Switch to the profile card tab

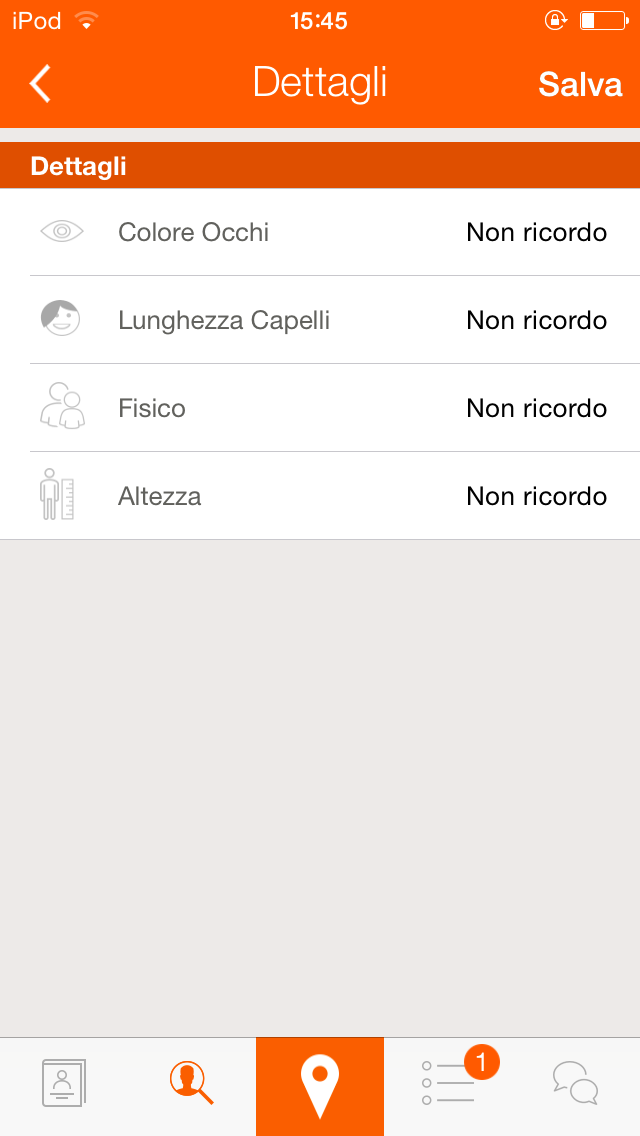[x=64, y=1084]
